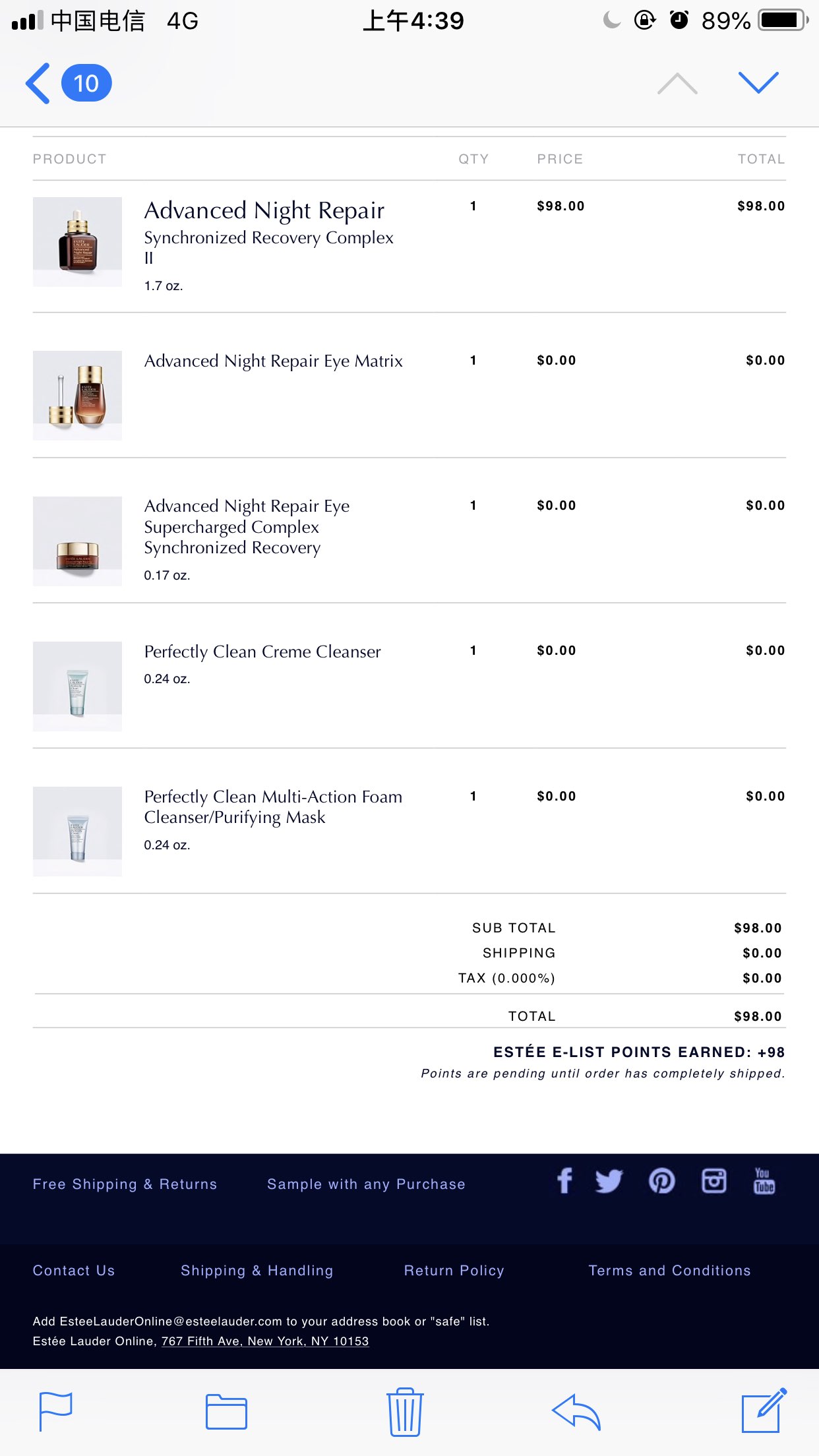The height and width of the screenshot is (1456, 819).
Task: Open the Advanced Night Repair product title
Action: coord(264,211)
